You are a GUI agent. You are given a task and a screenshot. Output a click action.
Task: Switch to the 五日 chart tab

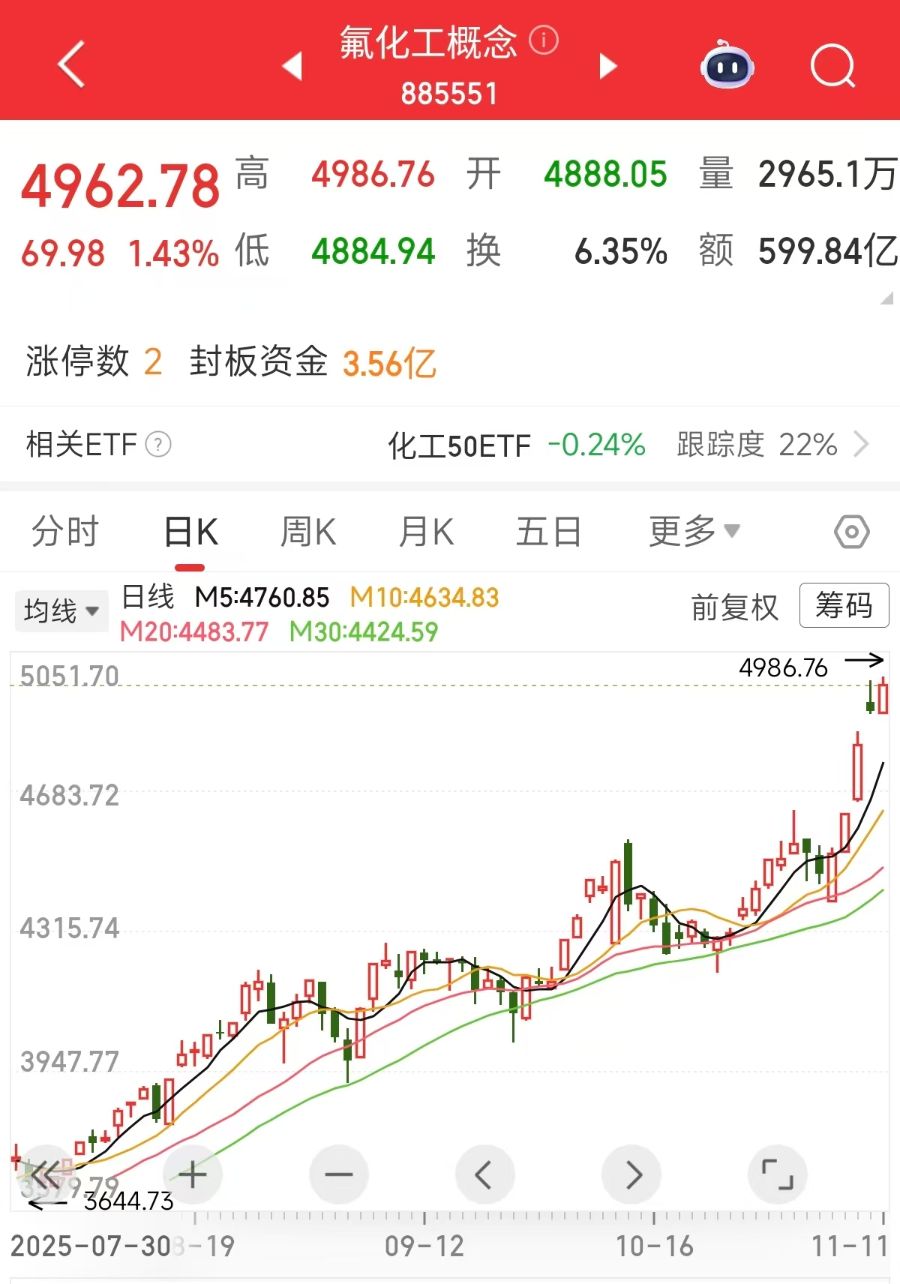tap(548, 532)
